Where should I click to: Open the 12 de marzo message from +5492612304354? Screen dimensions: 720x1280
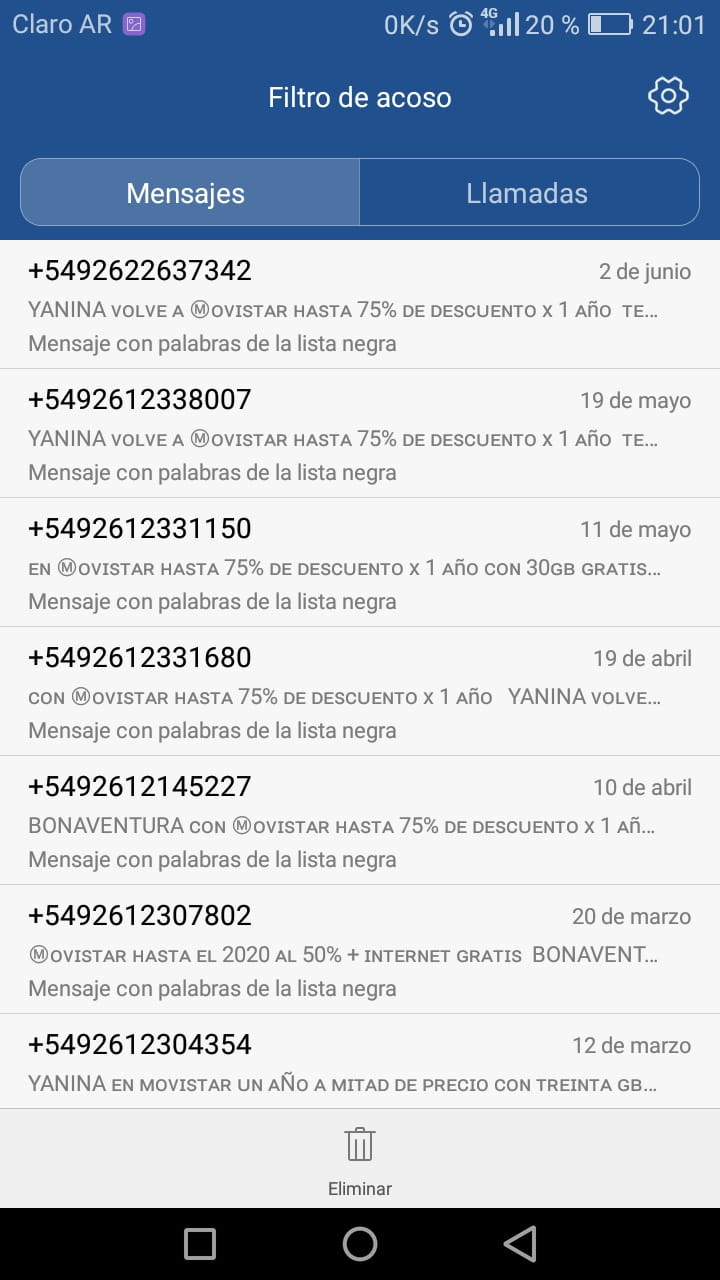[360, 1062]
